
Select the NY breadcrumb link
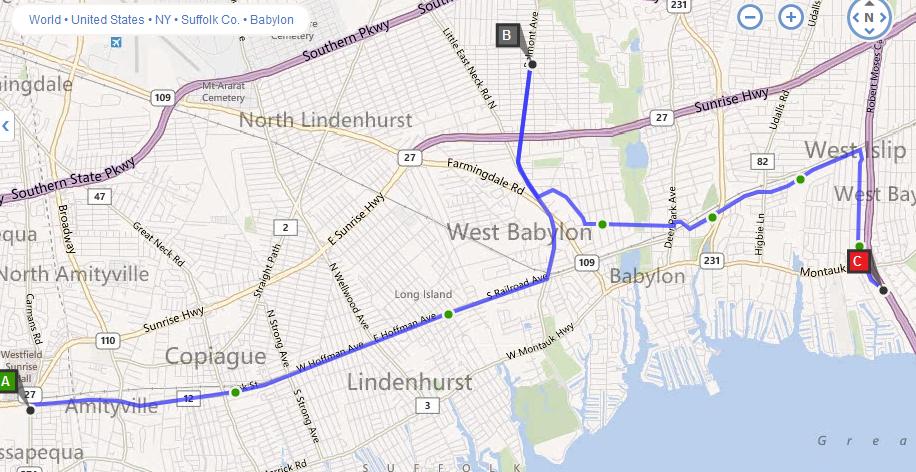click(163, 19)
